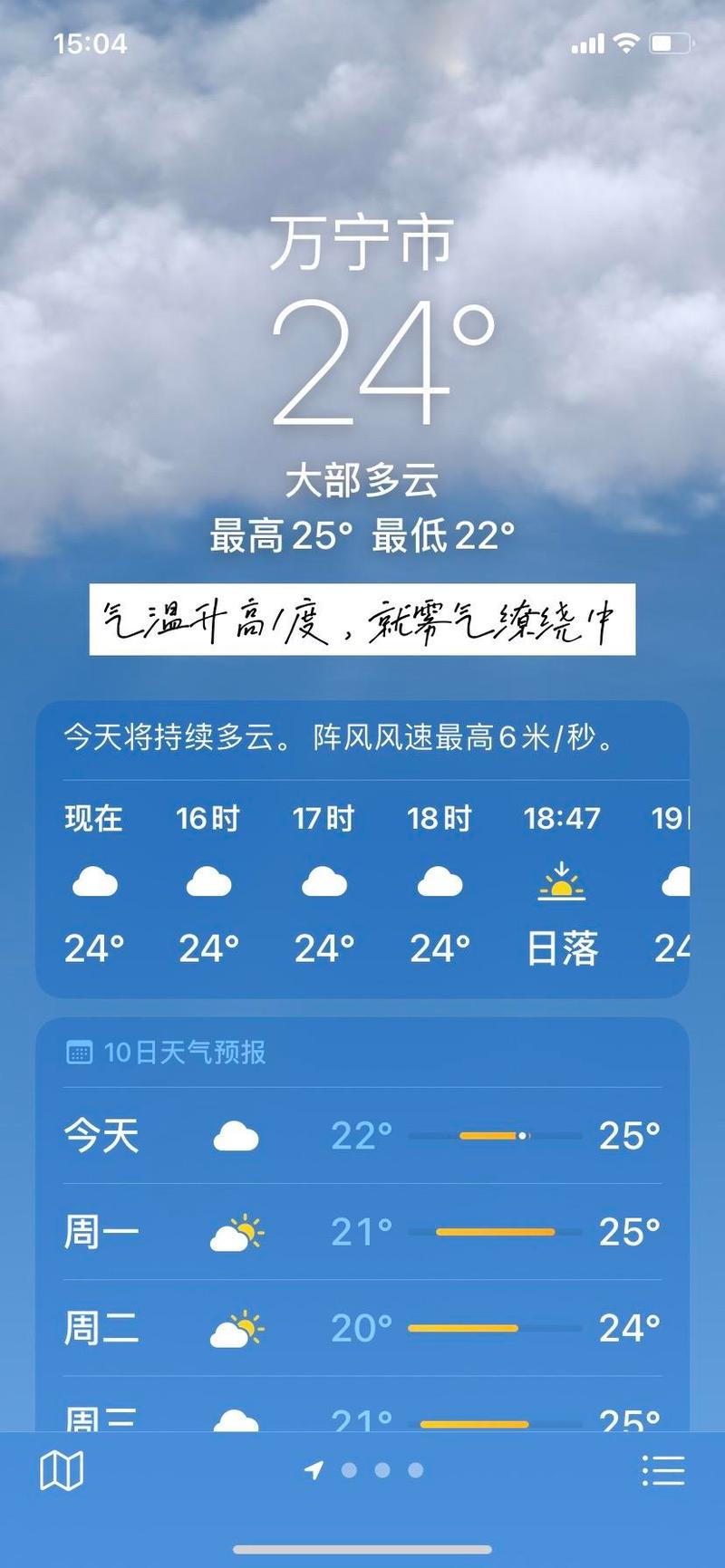Viewport: 725px width, 1568px height.
Task: Tap the battery indicator in status bar
Action: [671, 42]
